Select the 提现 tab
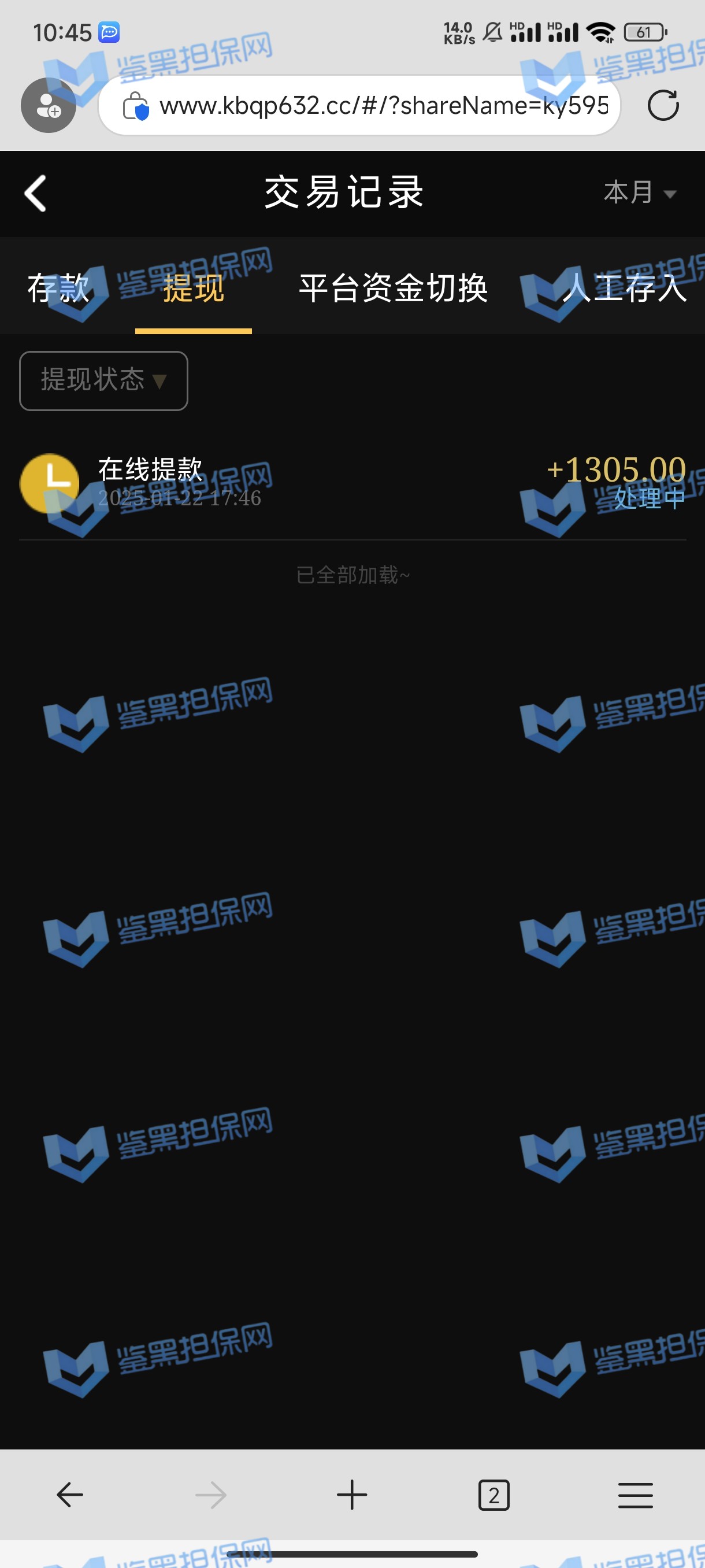Viewport: 705px width, 1568px height. click(x=194, y=287)
